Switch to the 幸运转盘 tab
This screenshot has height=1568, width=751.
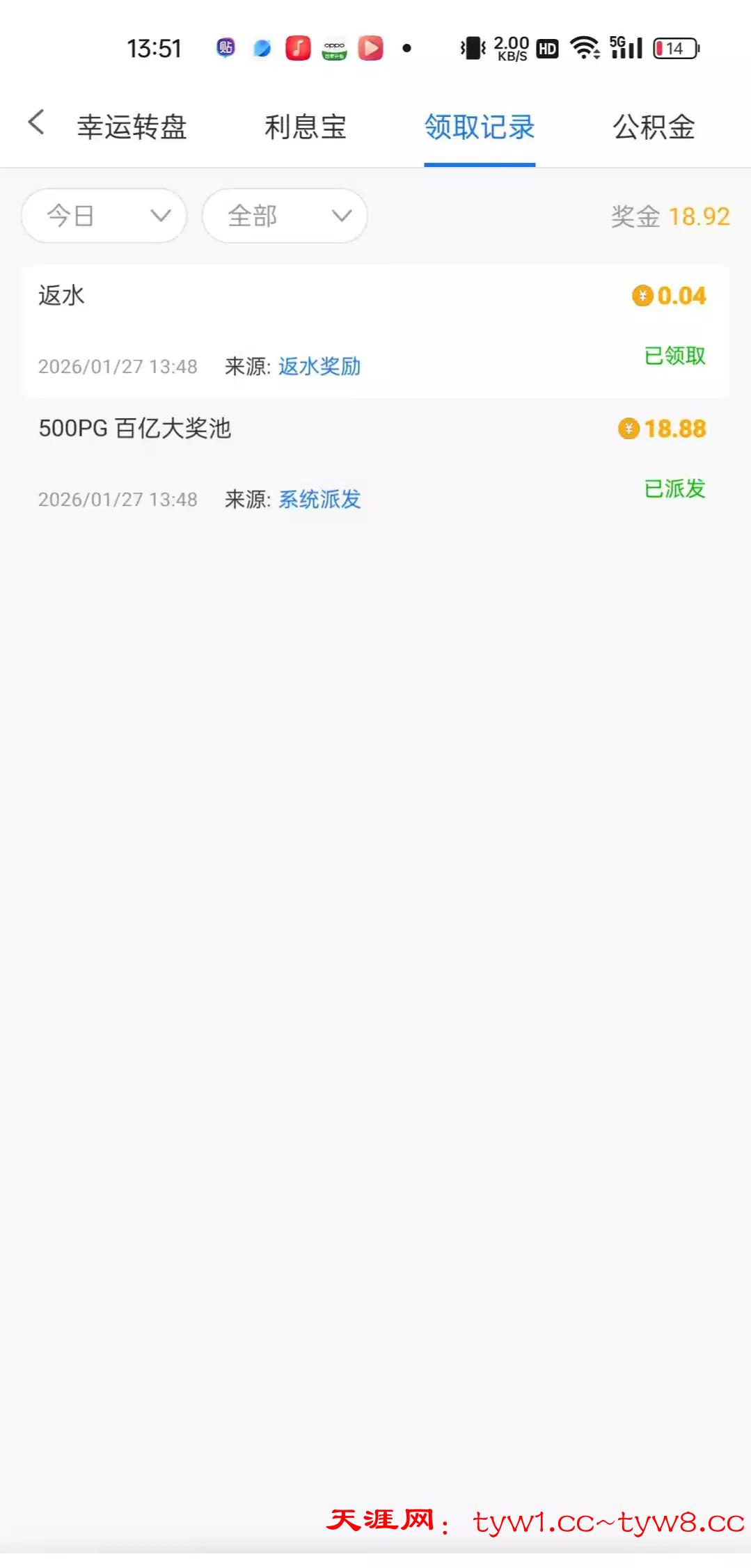click(132, 127)
